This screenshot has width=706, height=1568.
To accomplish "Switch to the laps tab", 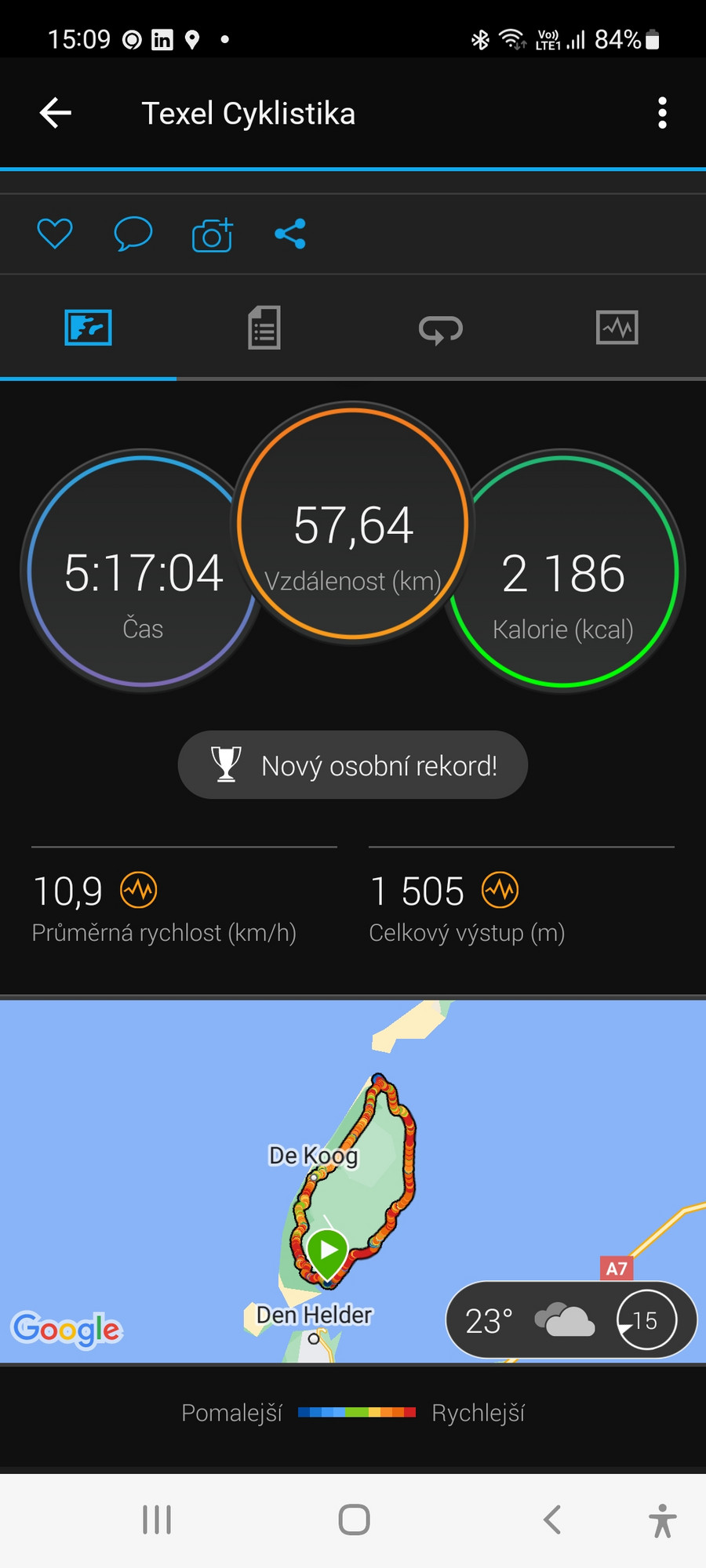I will [x=441, y=328].
